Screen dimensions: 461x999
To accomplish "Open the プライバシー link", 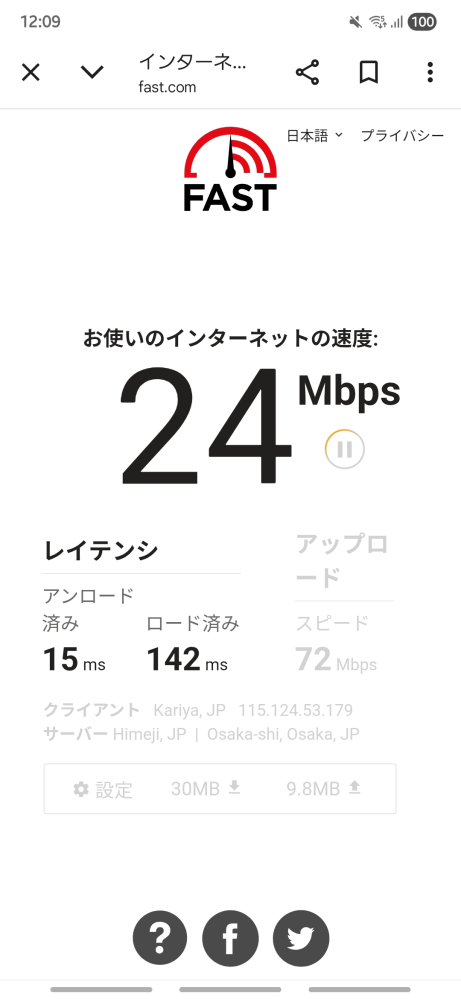I will point(402,136).
